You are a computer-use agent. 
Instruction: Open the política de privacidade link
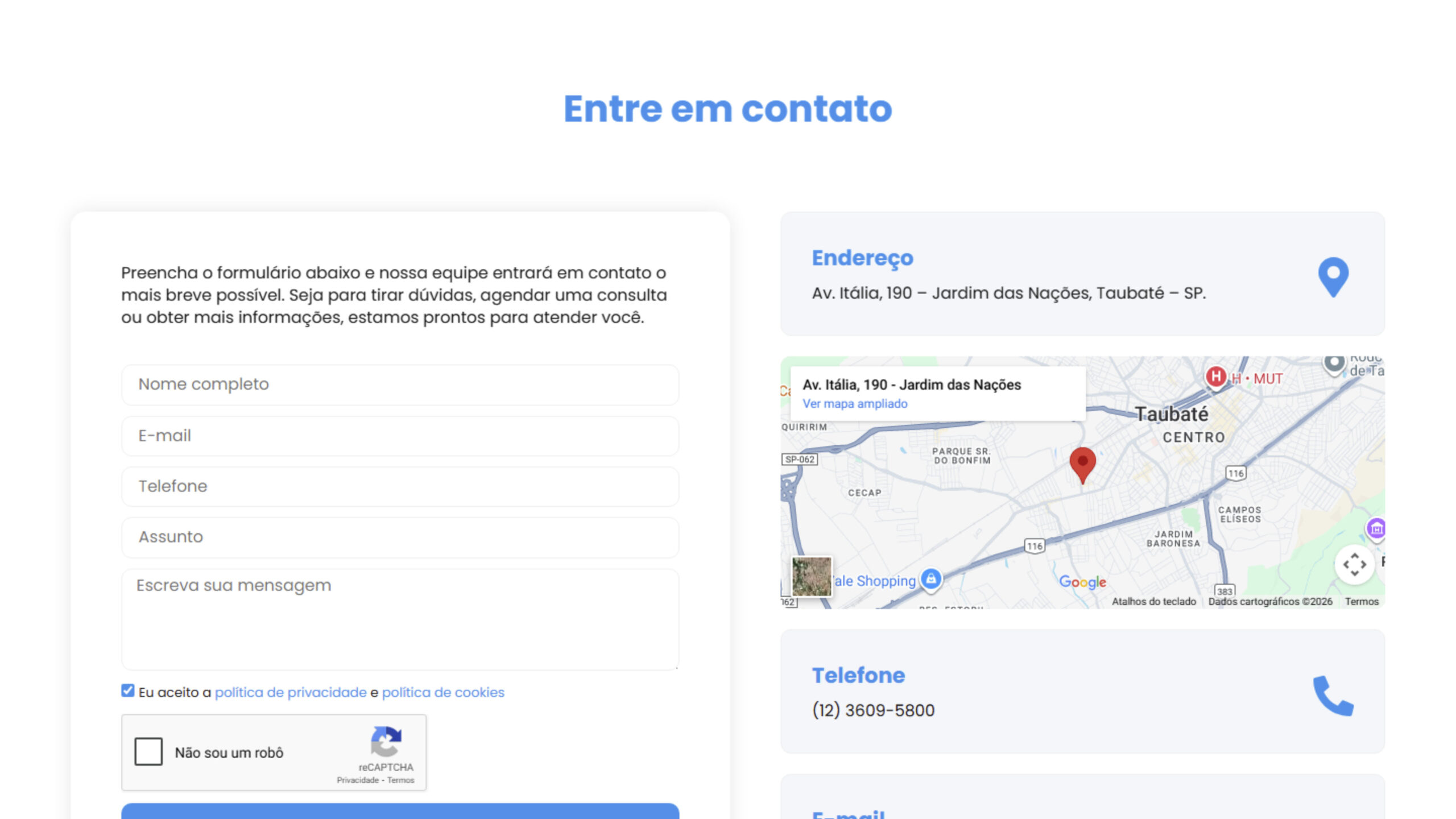pyautogui.click(x=290, y=692)
